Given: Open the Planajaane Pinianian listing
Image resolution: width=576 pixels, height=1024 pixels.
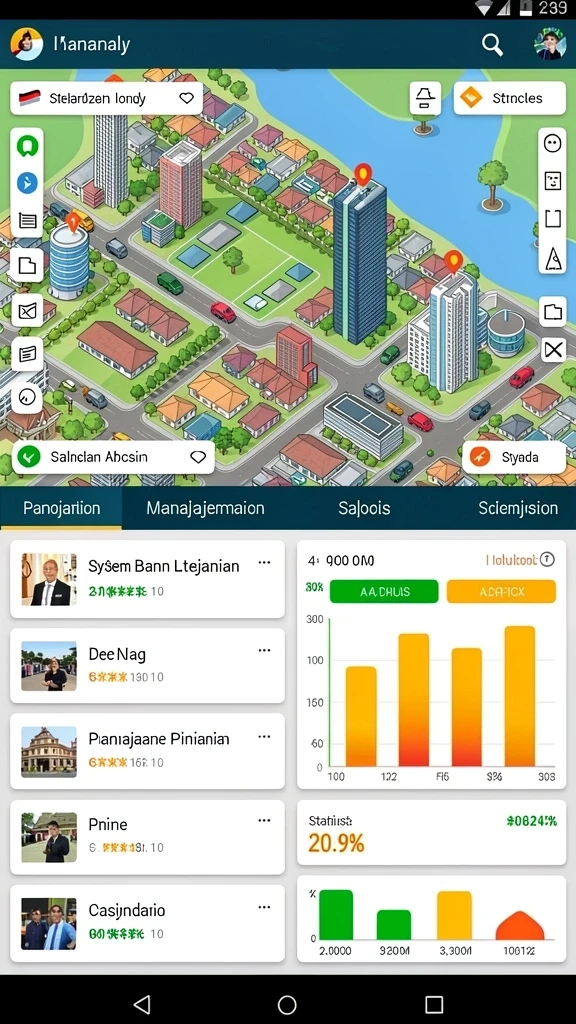Looking at the screenshot, I should 148,752.
